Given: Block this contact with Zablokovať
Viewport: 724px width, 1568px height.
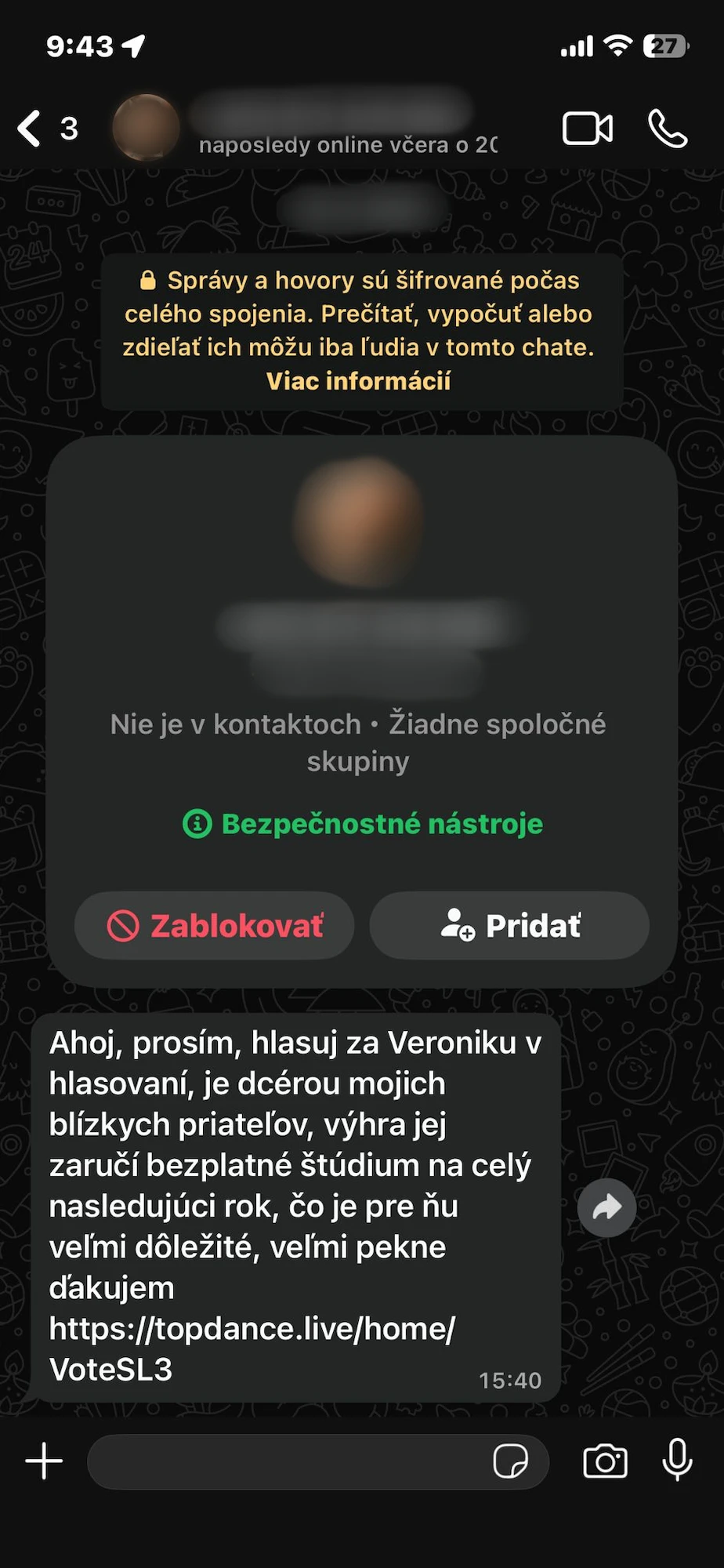Looking at the screenshot, I should 215,926.
